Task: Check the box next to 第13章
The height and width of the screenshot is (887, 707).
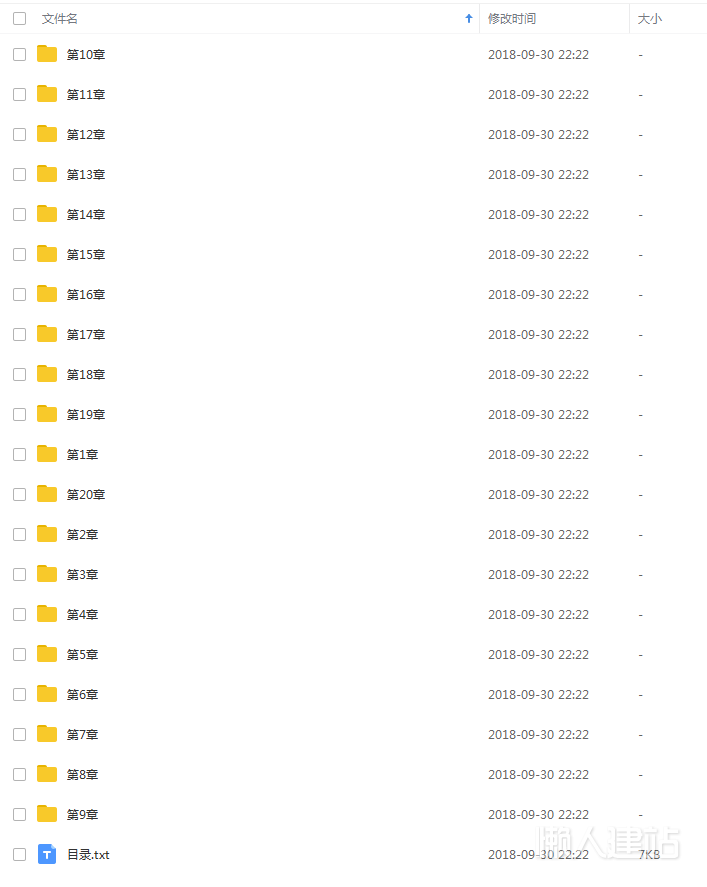Action: point(19,174)
